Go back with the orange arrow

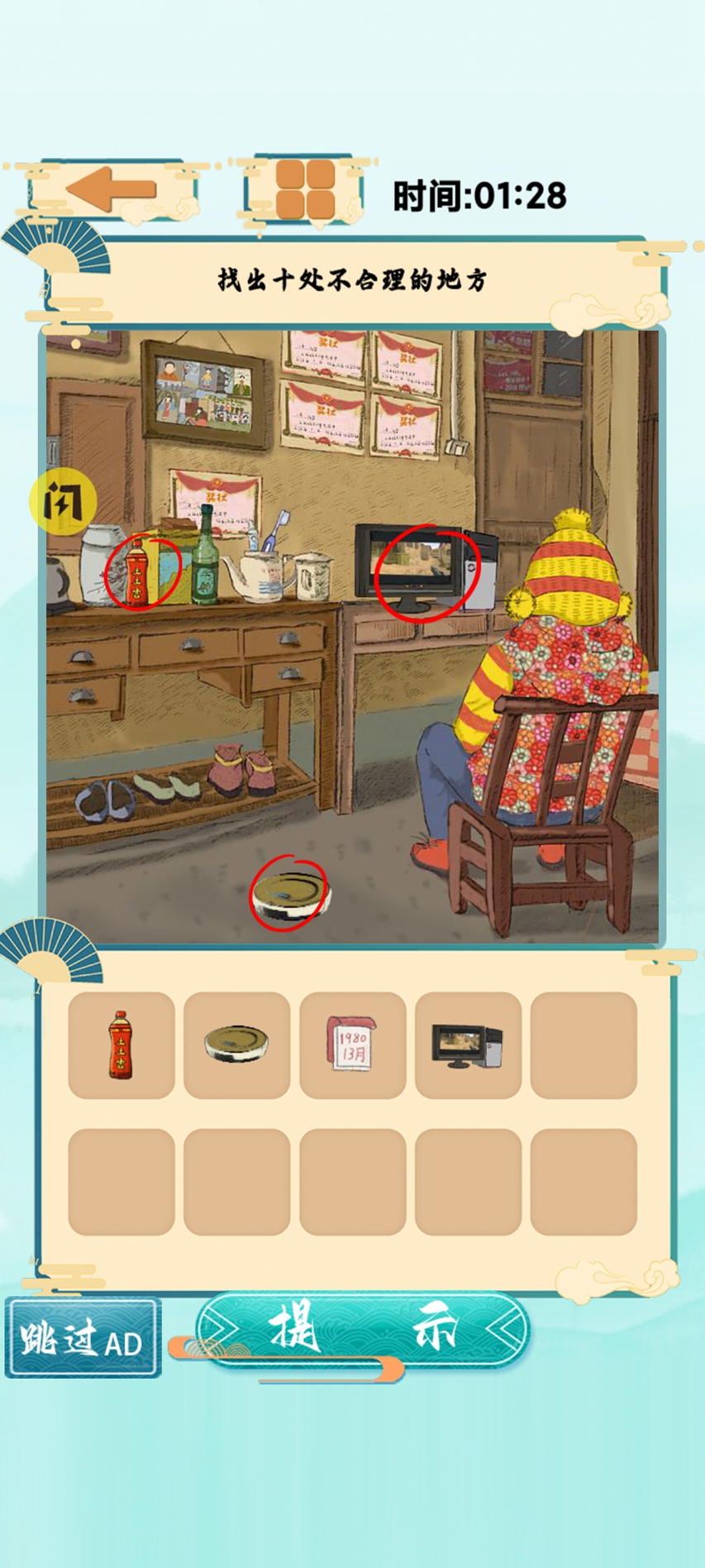[112, 190]
